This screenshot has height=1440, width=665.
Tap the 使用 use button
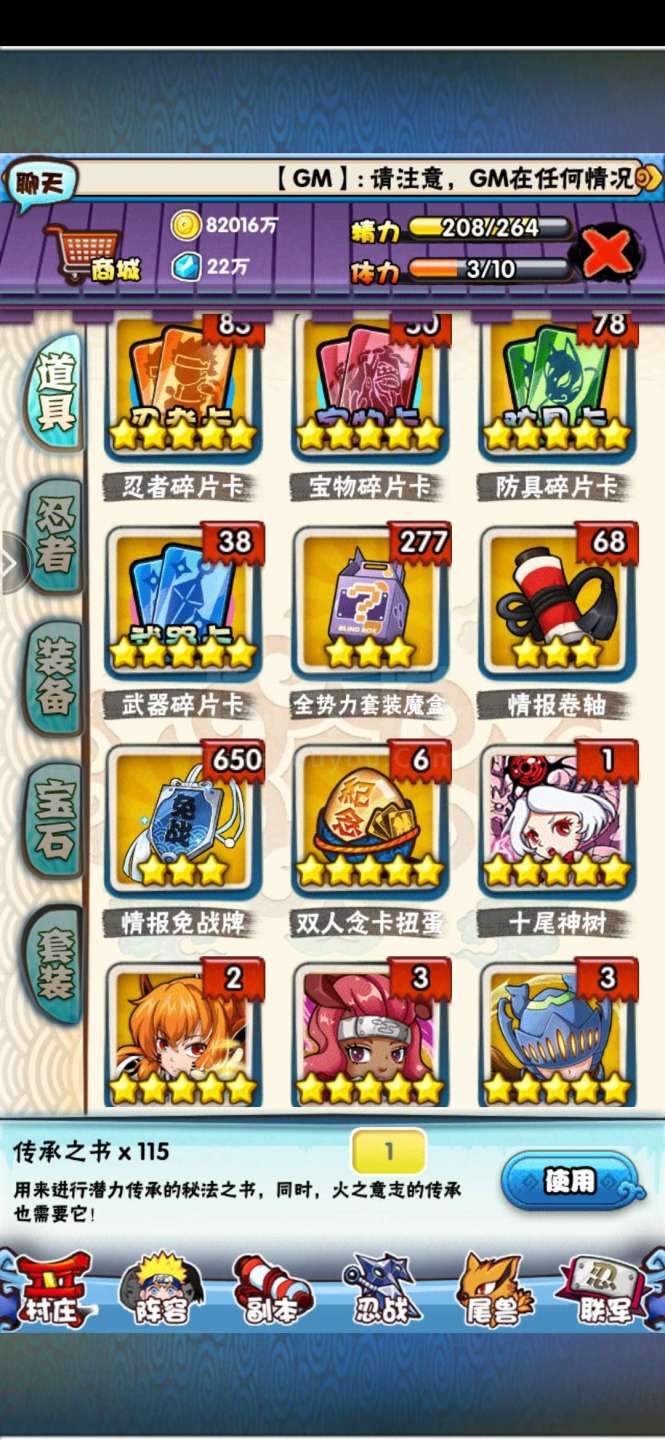click(569, 1181)
